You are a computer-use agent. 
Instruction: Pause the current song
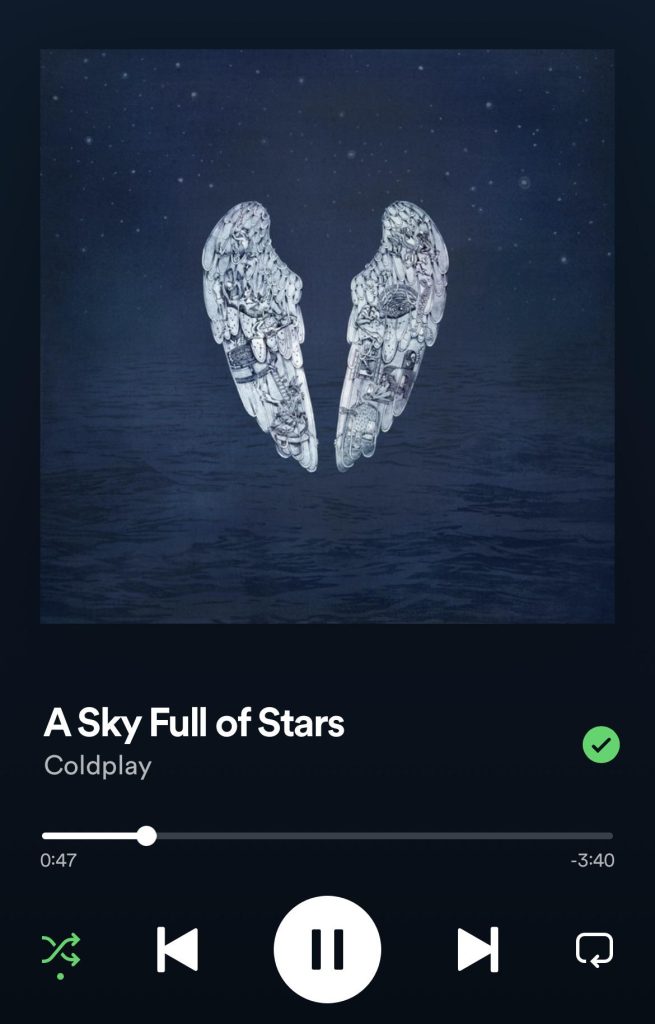[x=327, y=949]
